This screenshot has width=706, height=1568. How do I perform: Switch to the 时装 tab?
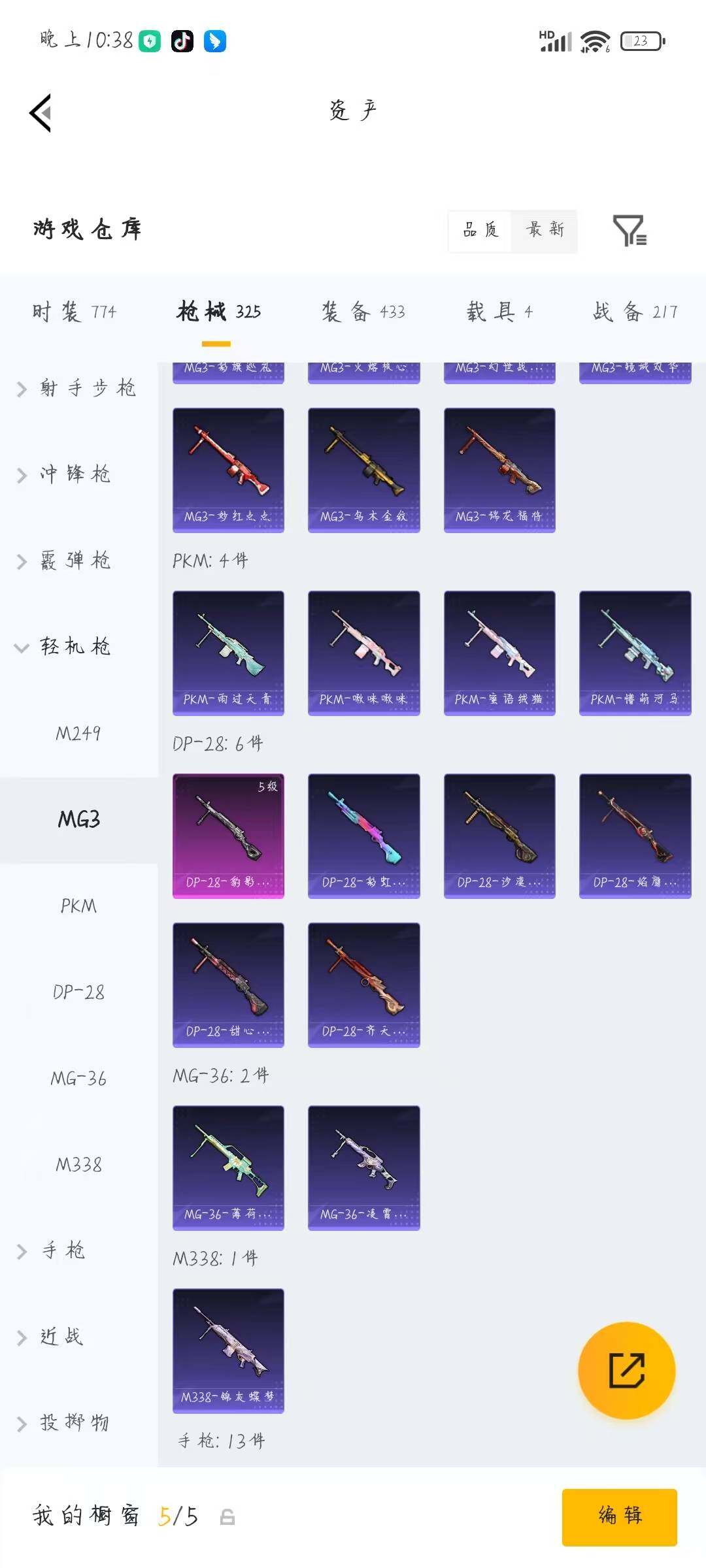coord(74,312)
